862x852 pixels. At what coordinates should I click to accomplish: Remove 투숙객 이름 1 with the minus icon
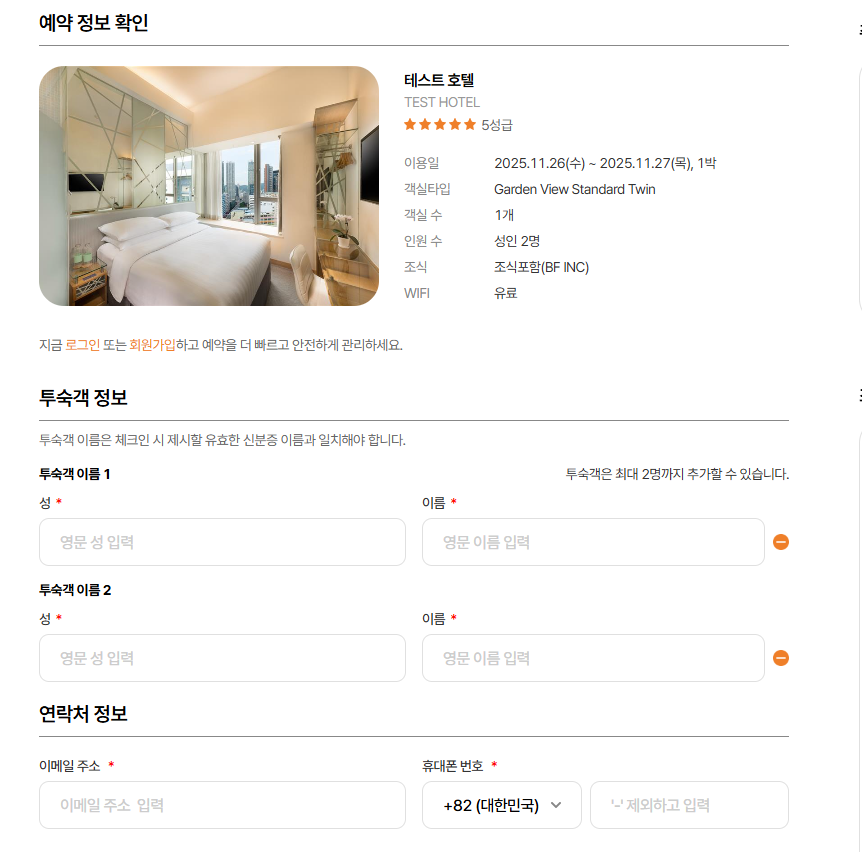(781, 542)
